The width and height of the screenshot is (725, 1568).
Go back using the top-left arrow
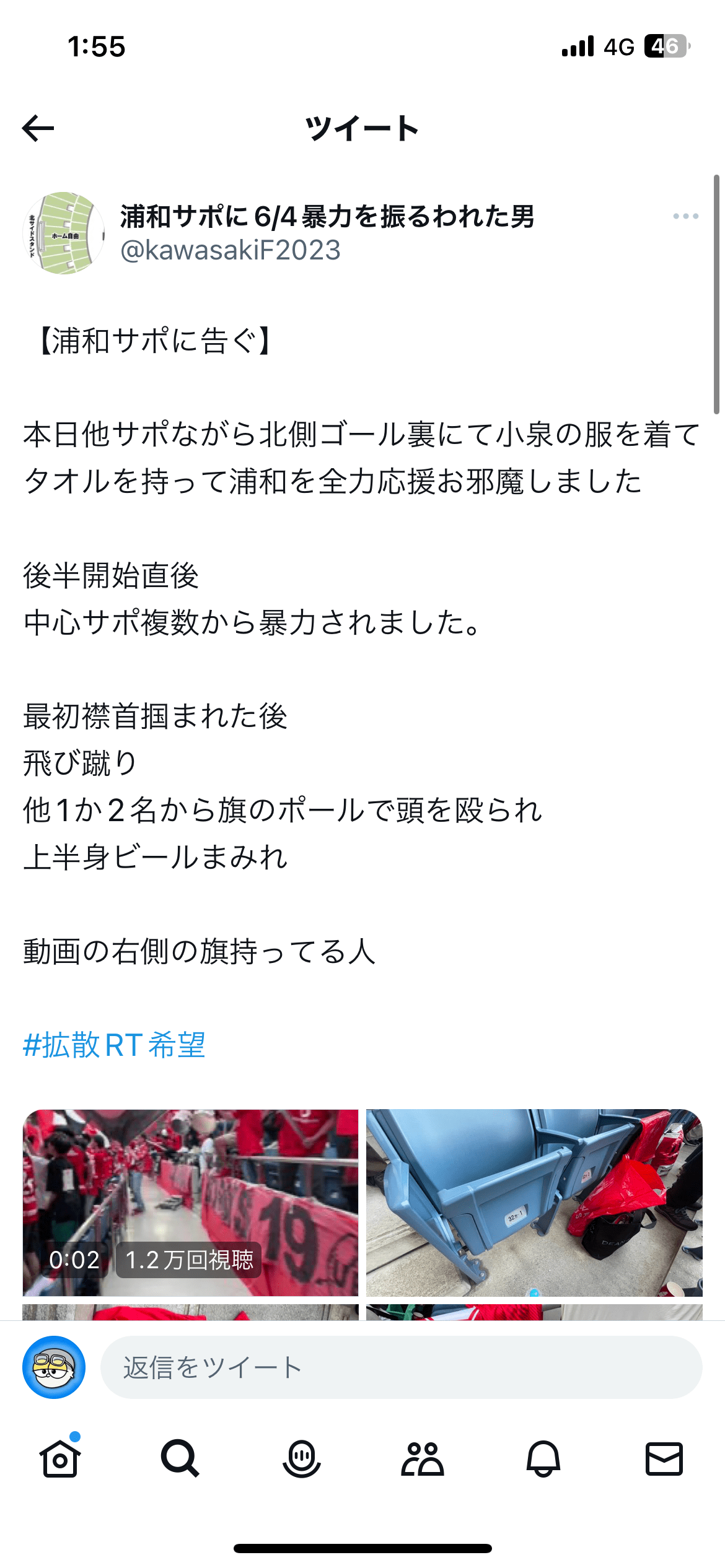pos(38,129)
